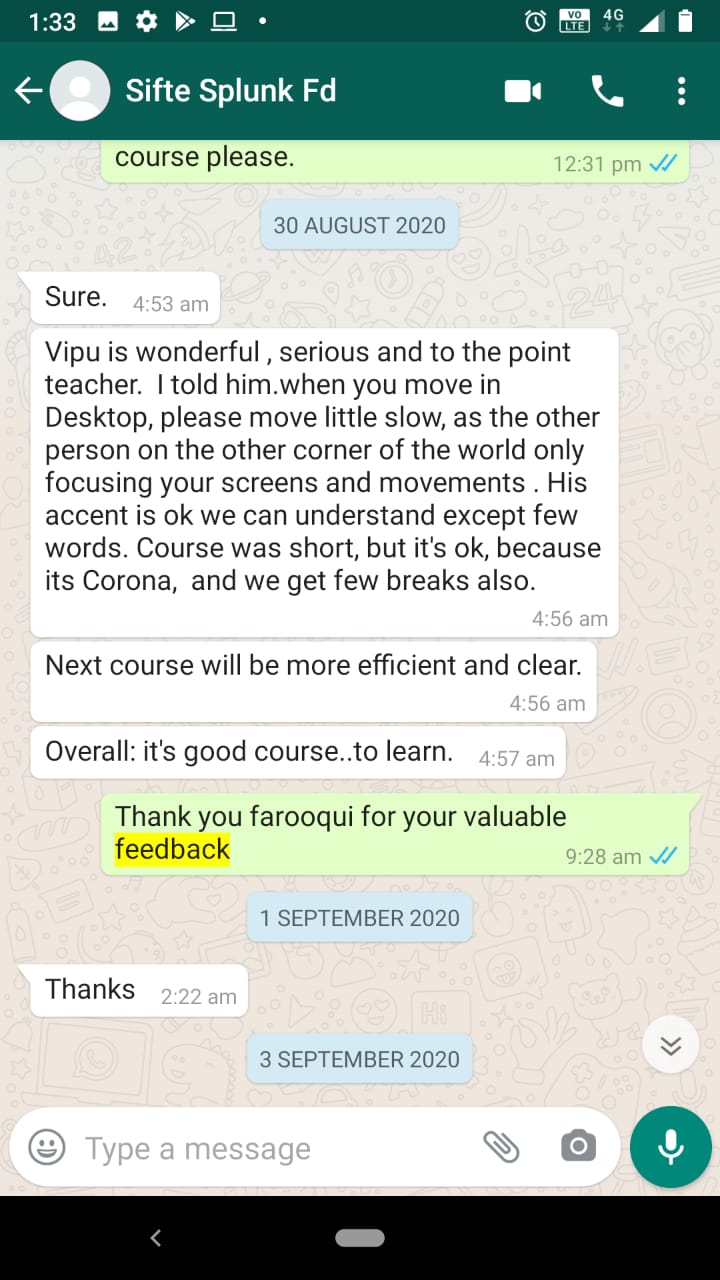Screen dimensions: 720x1280
Task: Tap the system back button
Action: click(x=155, y=1238)
